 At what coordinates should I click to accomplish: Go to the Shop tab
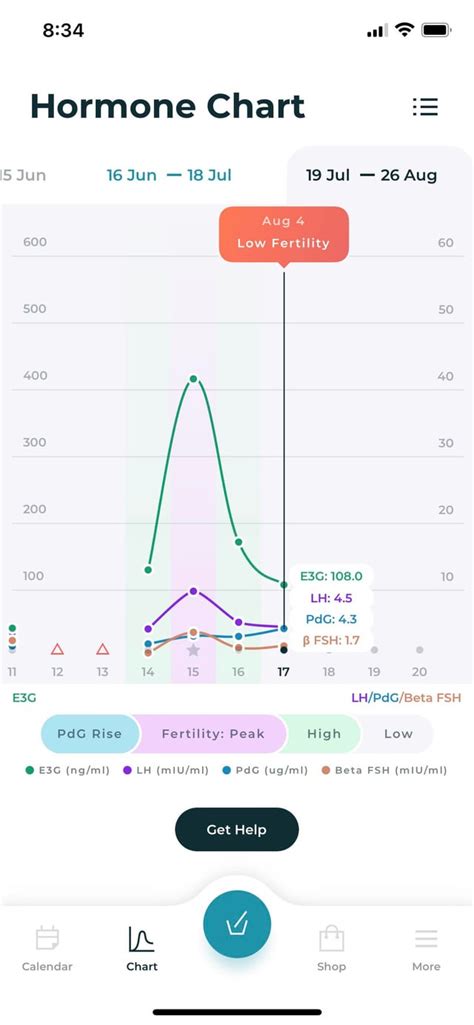[x=331, y=949]
